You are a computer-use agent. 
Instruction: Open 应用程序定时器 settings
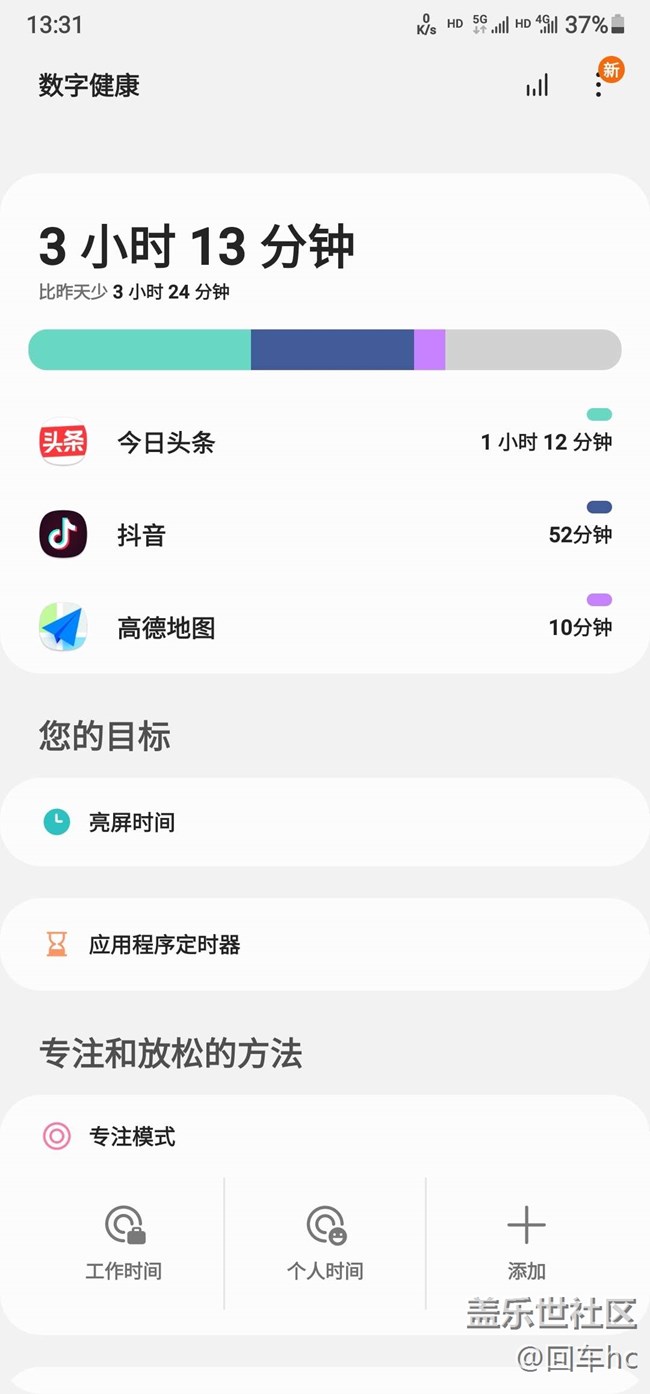[325, 944]
